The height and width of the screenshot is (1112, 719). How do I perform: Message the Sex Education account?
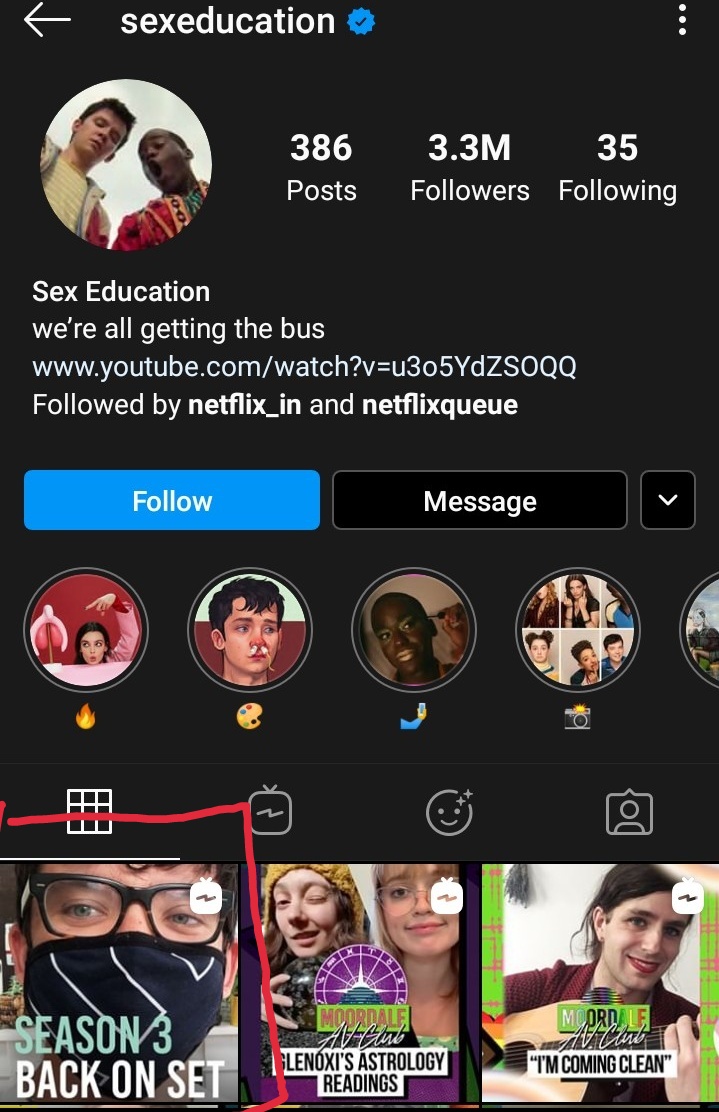pyautogui.click(x=479, y=500)
